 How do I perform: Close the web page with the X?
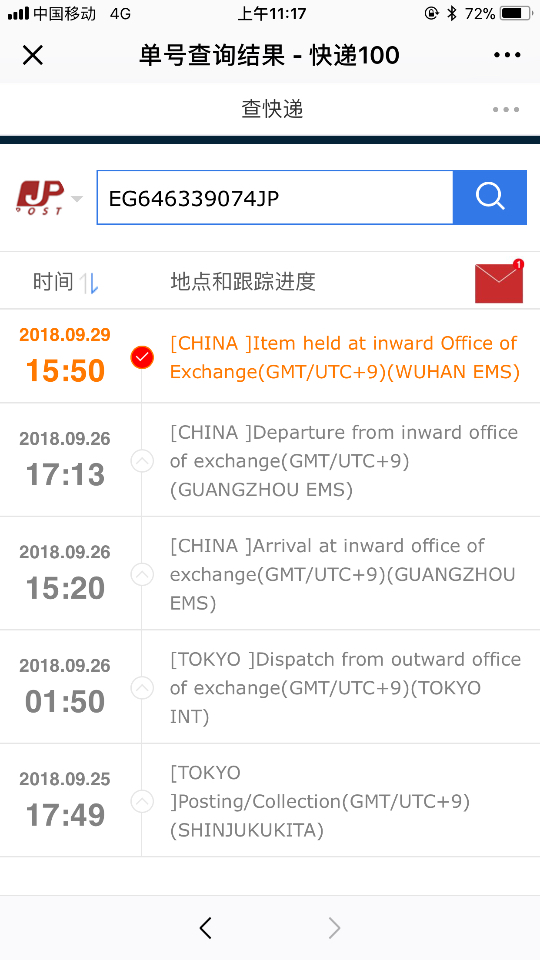click(32, 56)
